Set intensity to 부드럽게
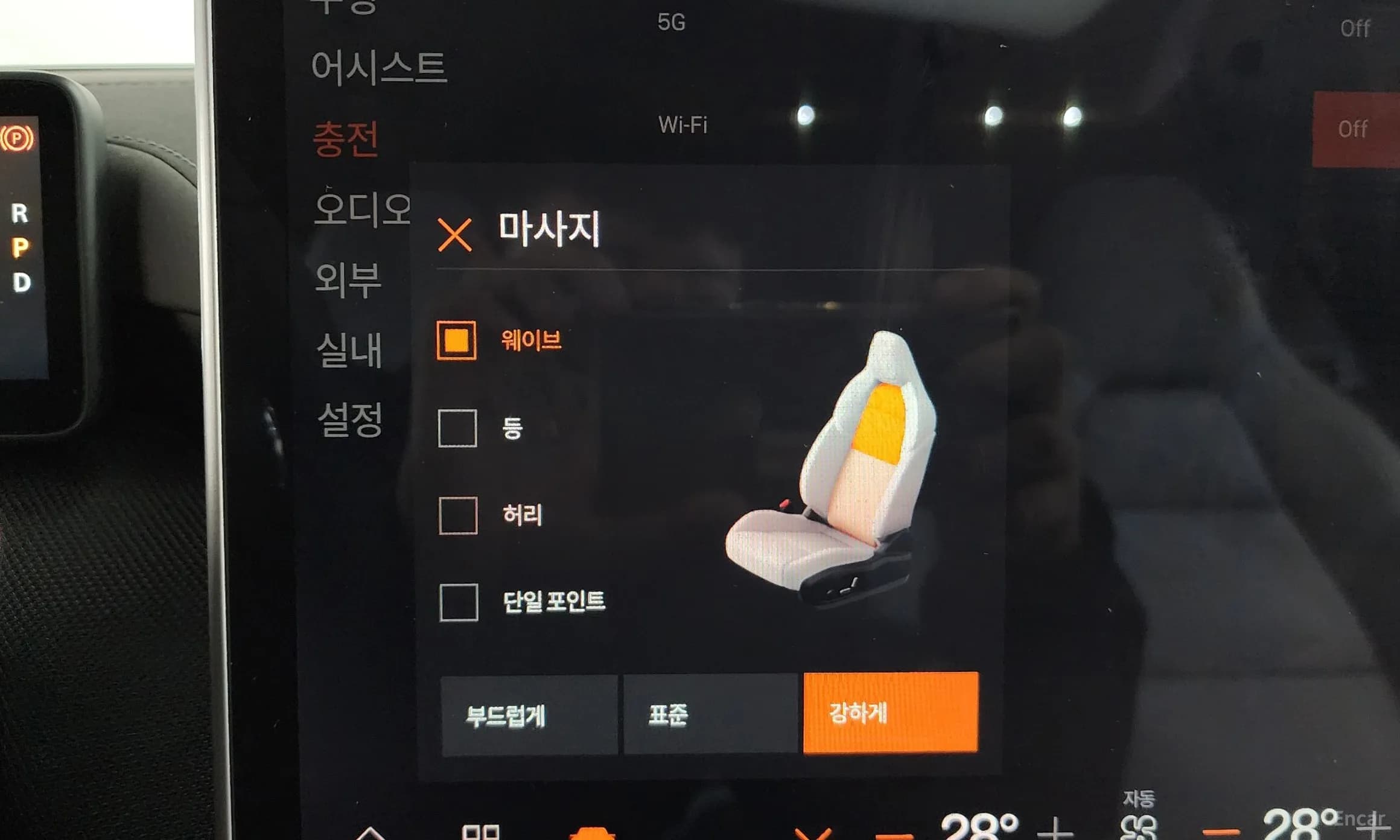Viewport: 1400px width, 840px height. click(x=529, y=715)
